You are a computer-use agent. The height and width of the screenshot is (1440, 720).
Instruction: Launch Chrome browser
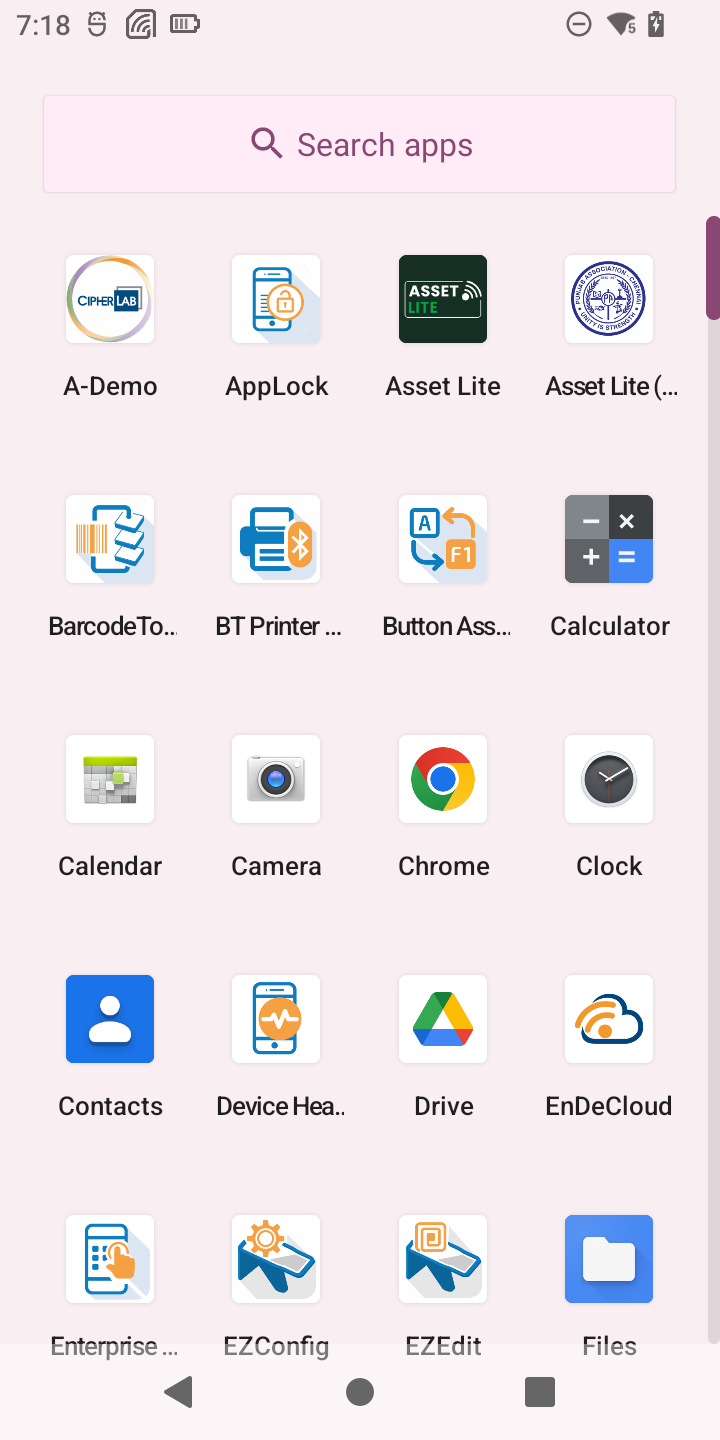point(443,780)
